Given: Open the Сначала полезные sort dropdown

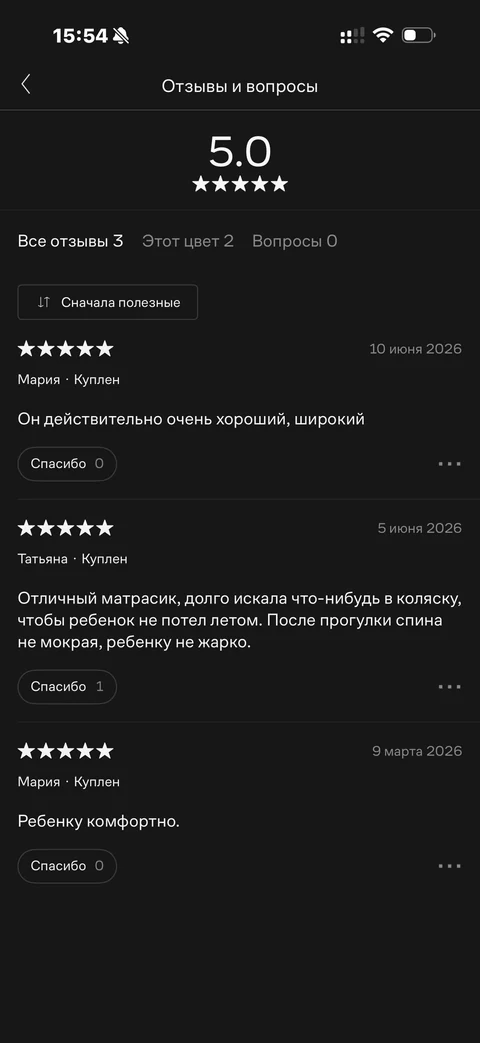Looking at the screenshot, I should click(108, 302).
